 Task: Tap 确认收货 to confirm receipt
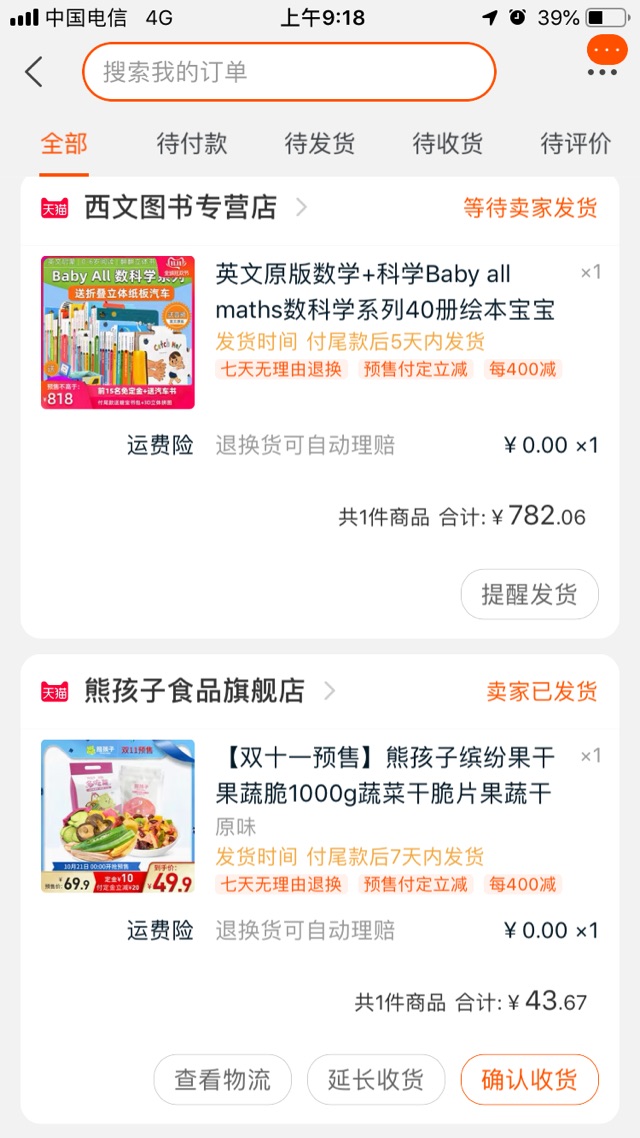tap(529, 1080)
